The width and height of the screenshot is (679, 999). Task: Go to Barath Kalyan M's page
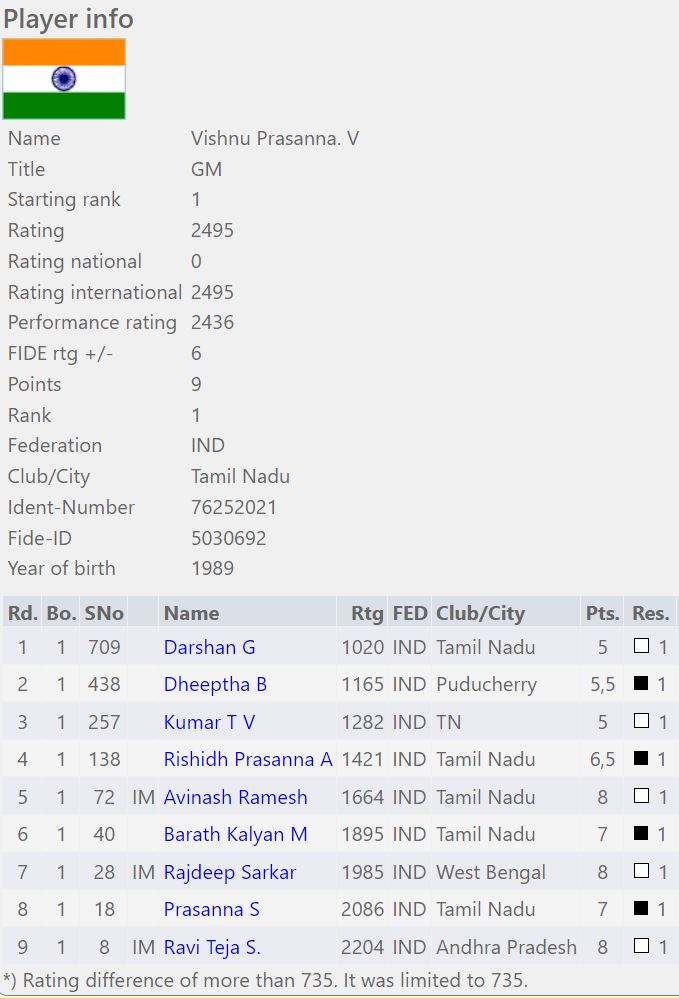[235, 834]
